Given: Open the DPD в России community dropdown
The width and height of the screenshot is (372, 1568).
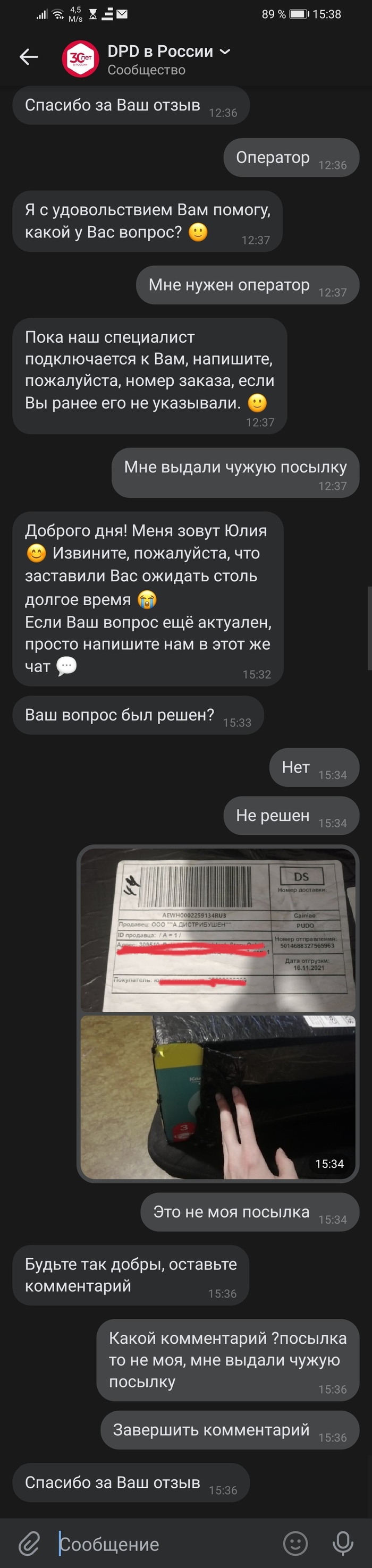Looking at the screenshot, I should tap(225, 52).
